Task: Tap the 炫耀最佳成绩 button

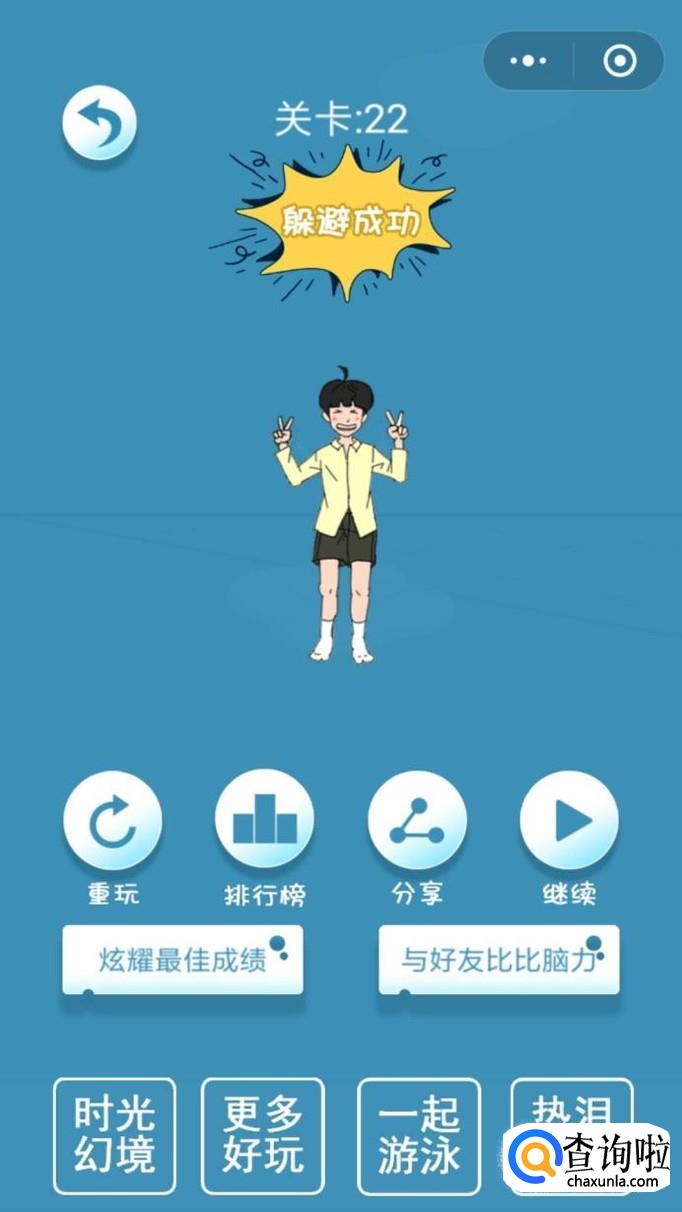Action: [183, 960]
